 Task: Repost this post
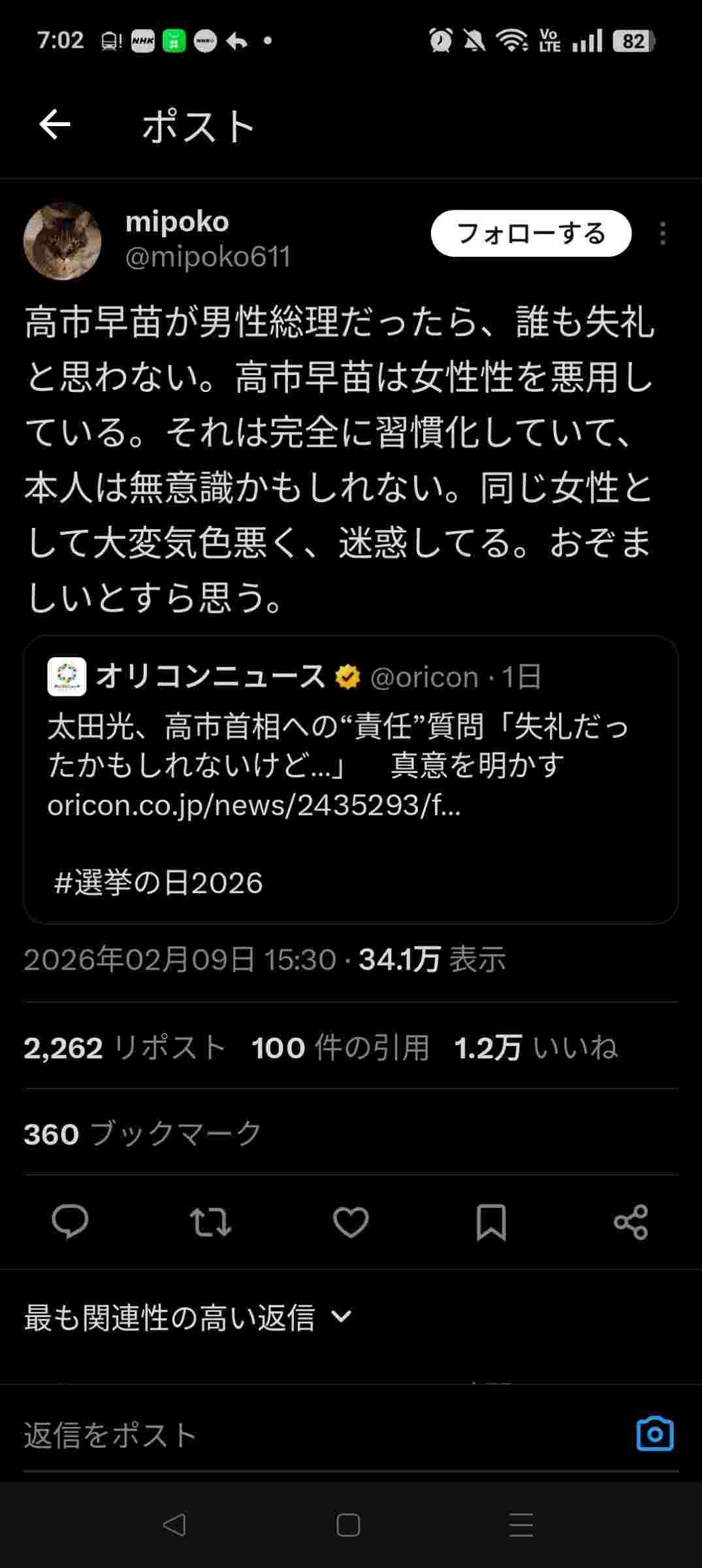coord(210,1222)
